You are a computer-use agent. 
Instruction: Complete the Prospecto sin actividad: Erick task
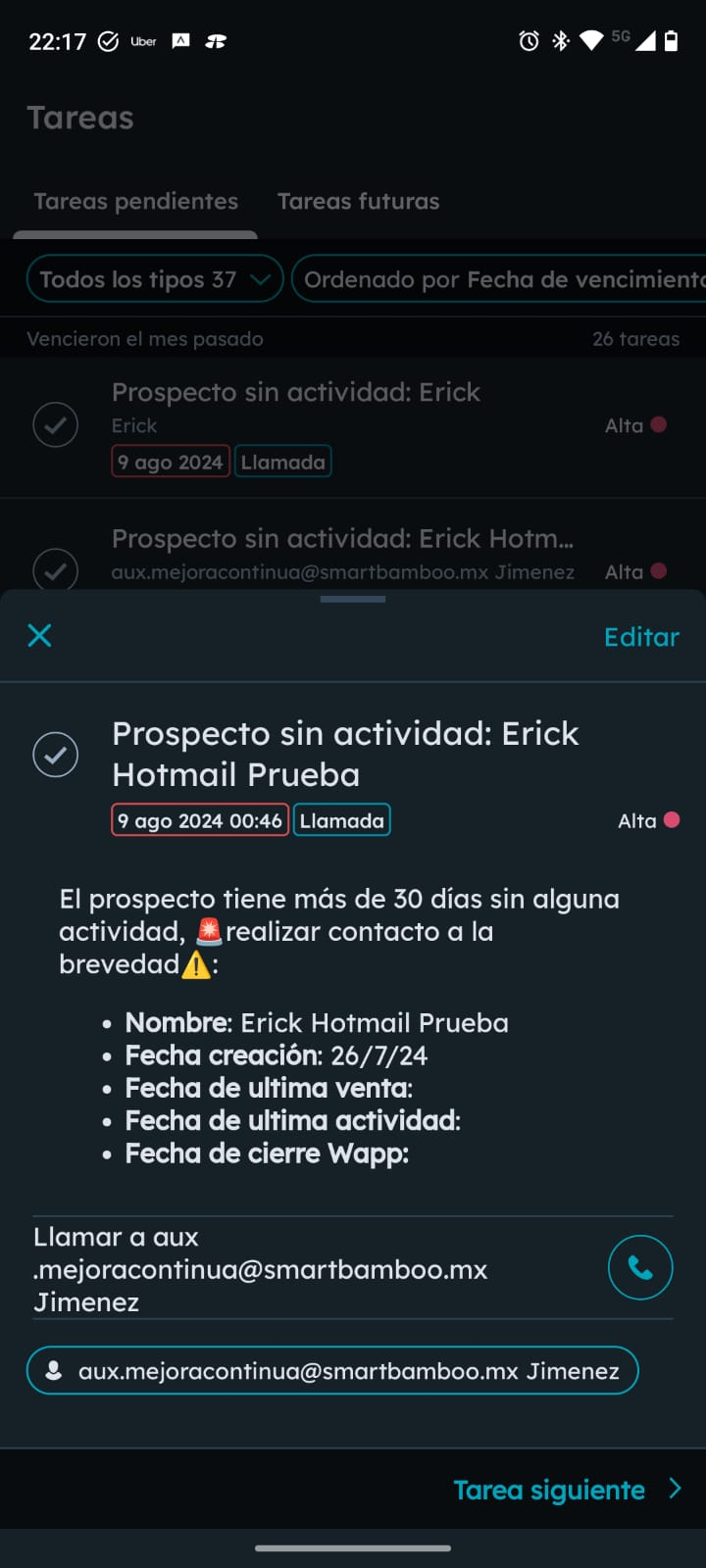click(x=56, y=425)
